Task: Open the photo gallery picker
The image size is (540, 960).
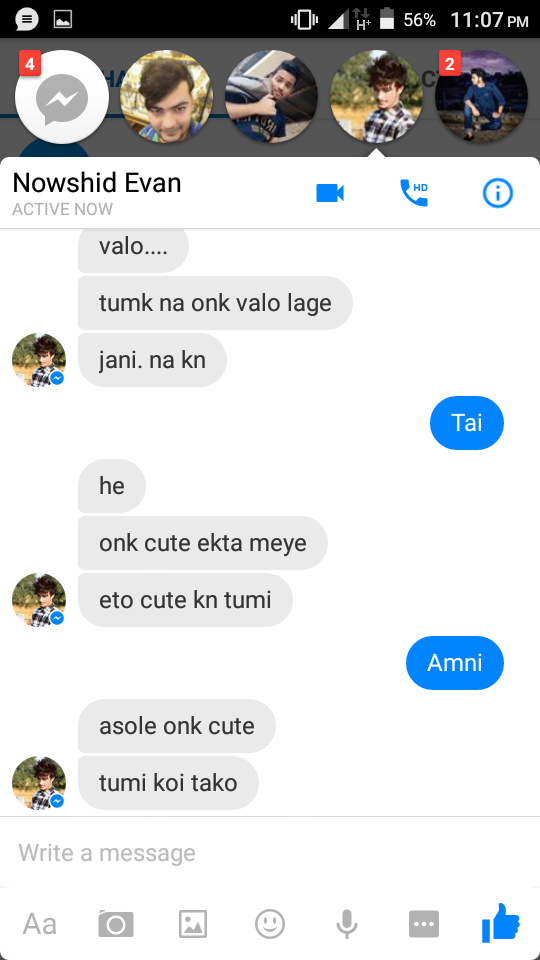Action: point(193,923)
